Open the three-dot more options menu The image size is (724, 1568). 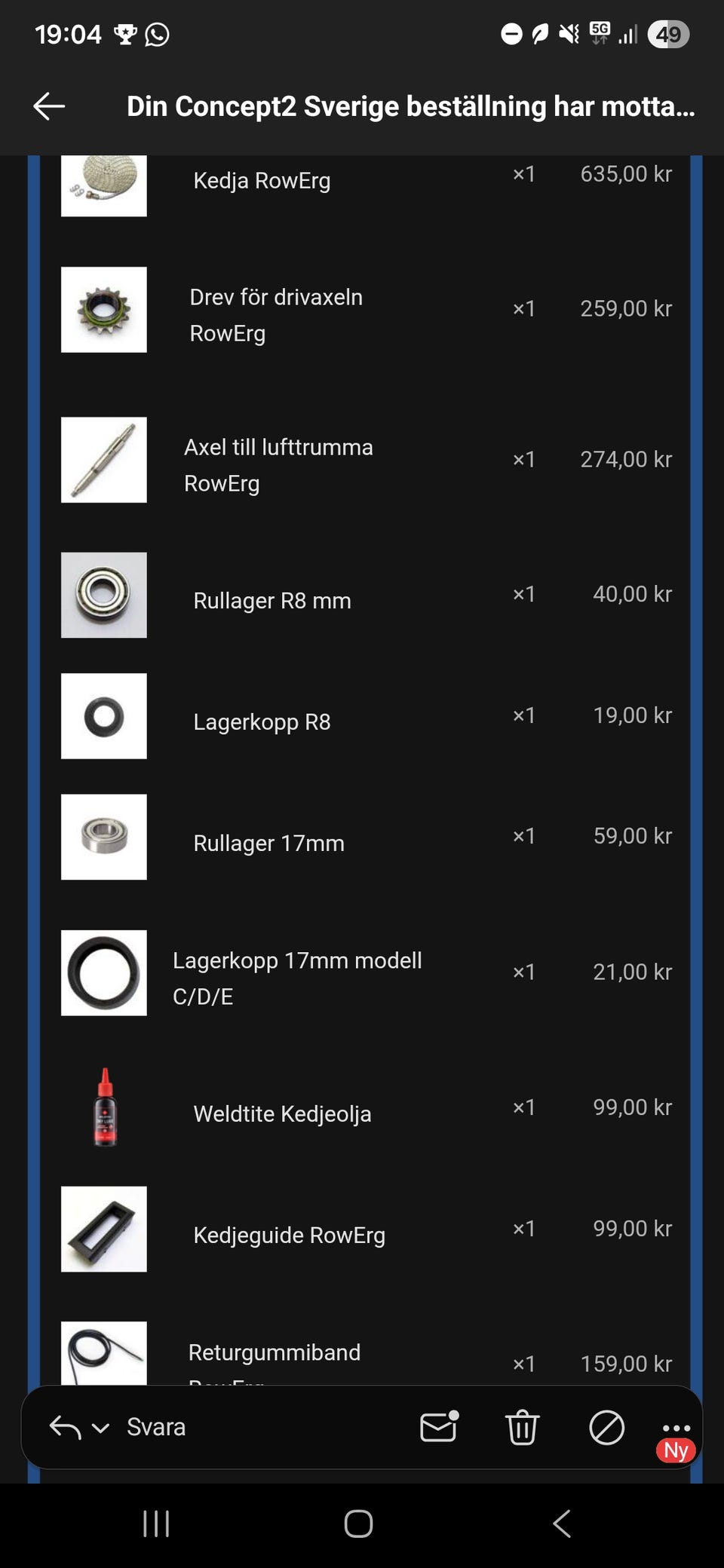point(676,1428)
